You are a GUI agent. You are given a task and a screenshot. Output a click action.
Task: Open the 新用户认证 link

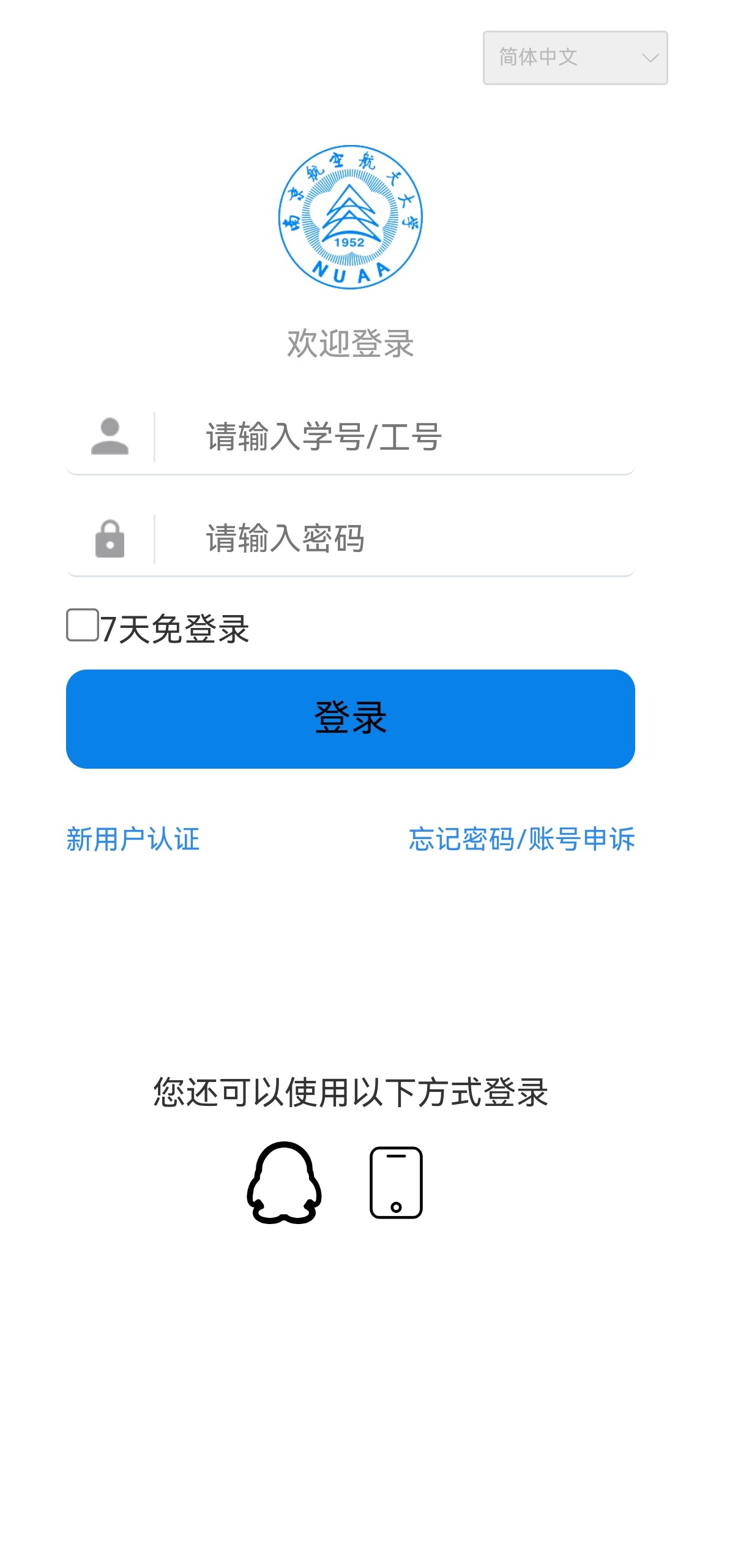pos(133,838)
